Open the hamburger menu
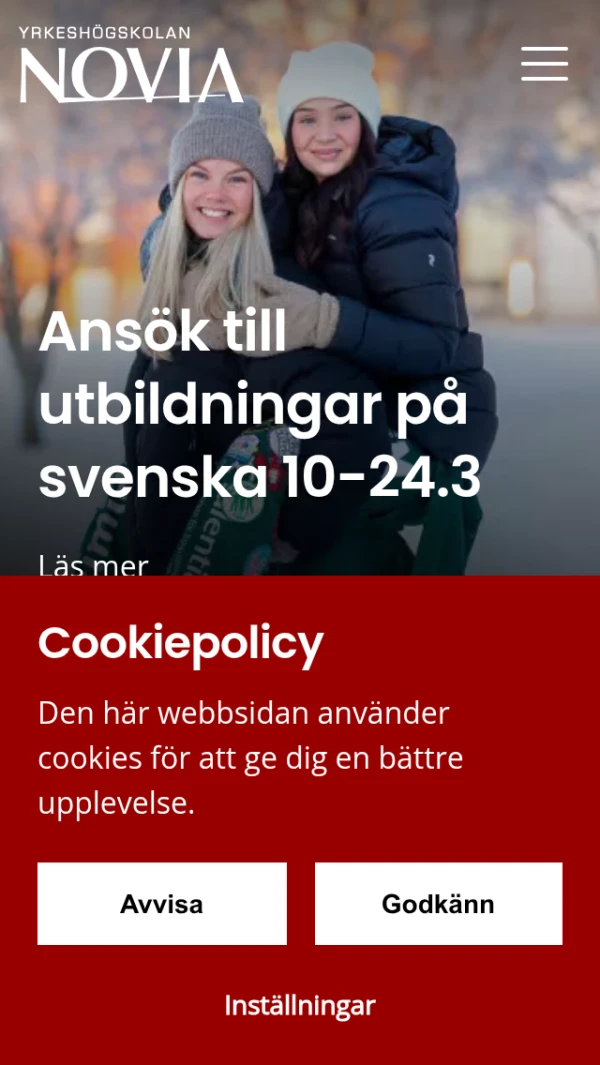This screenshot has height=1065, width=600. [544, 63]
